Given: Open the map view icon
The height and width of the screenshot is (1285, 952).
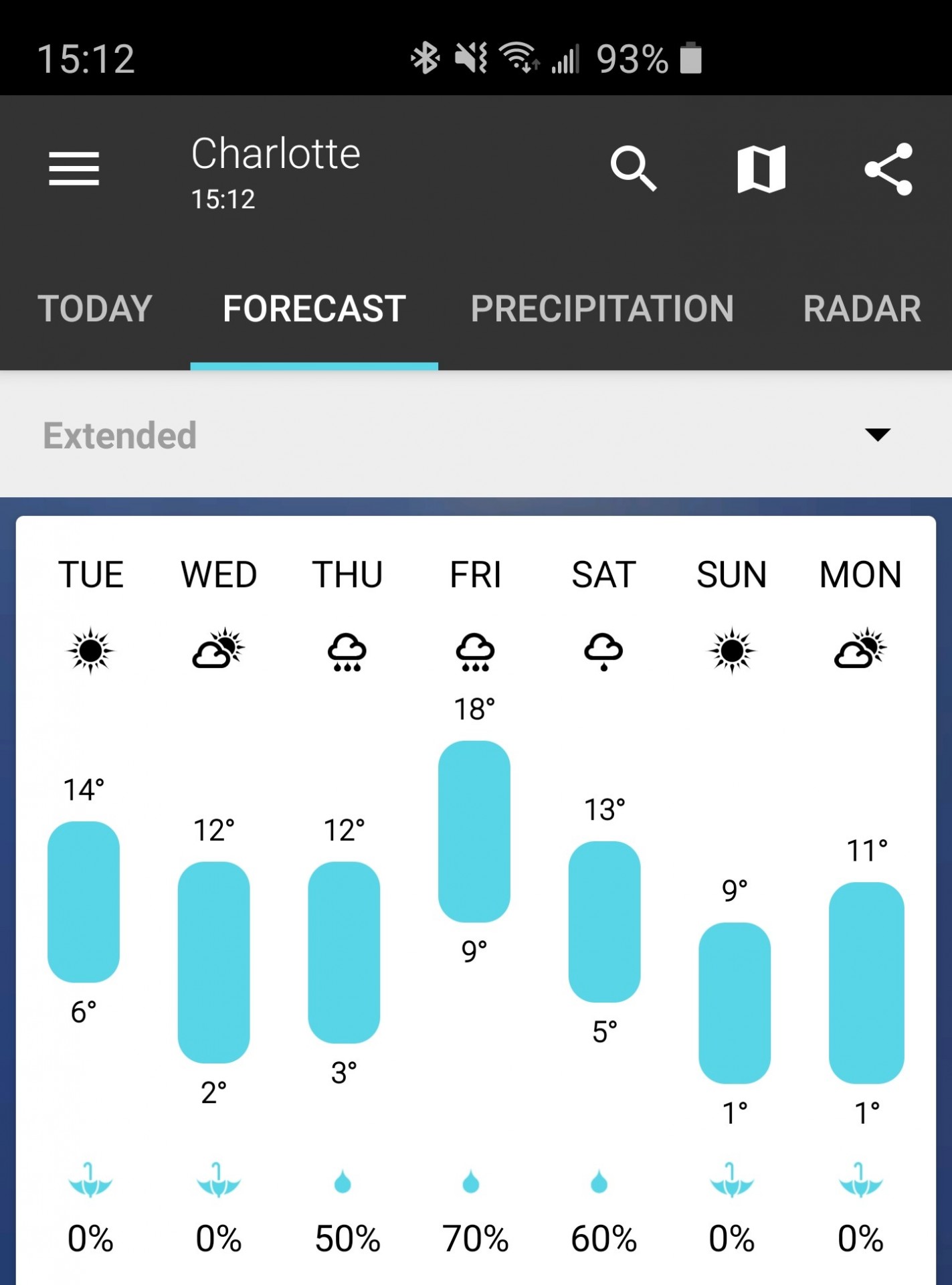Looking at the screenshot, I should point(761,169).
